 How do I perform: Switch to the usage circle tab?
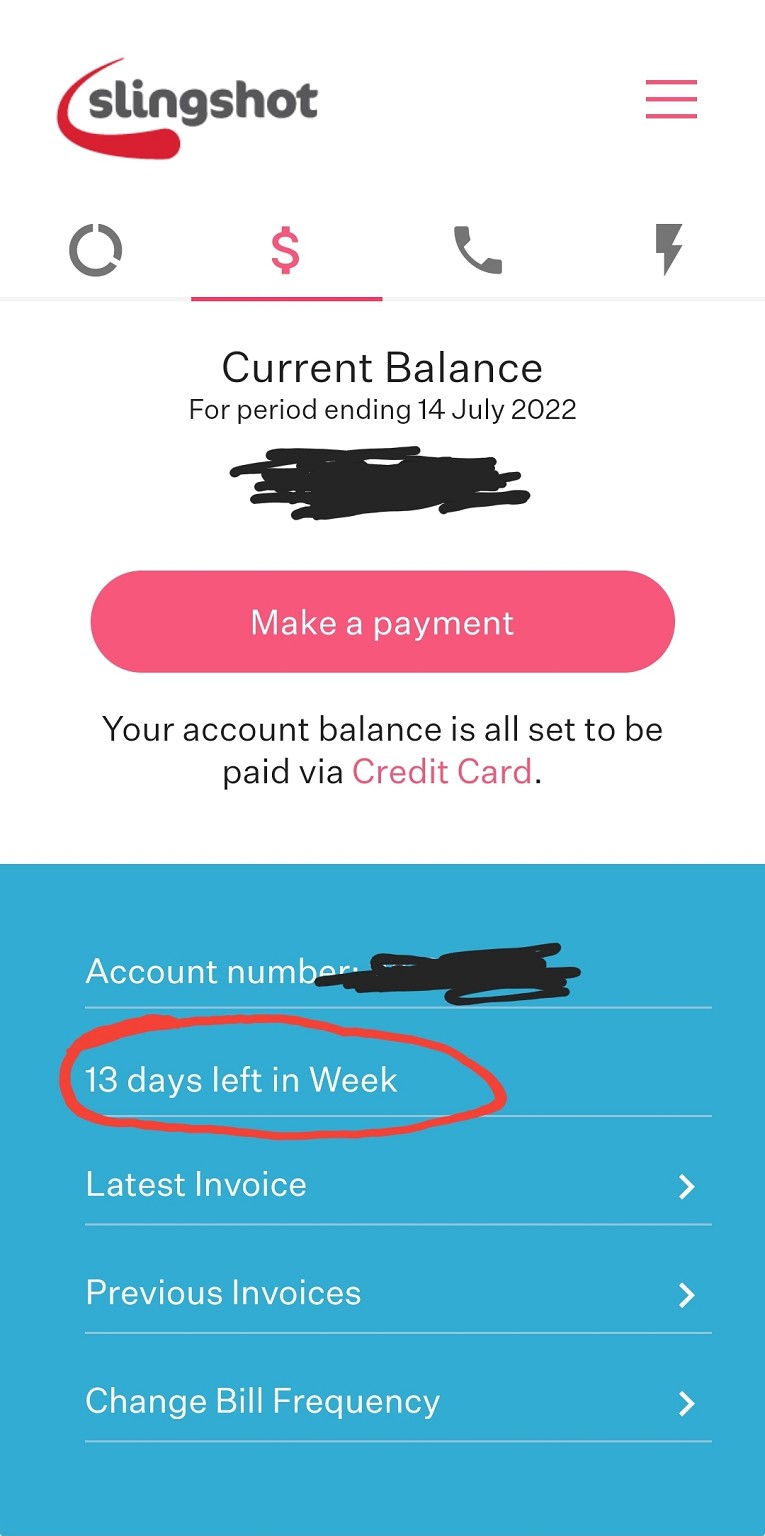[x=96, y=250]
